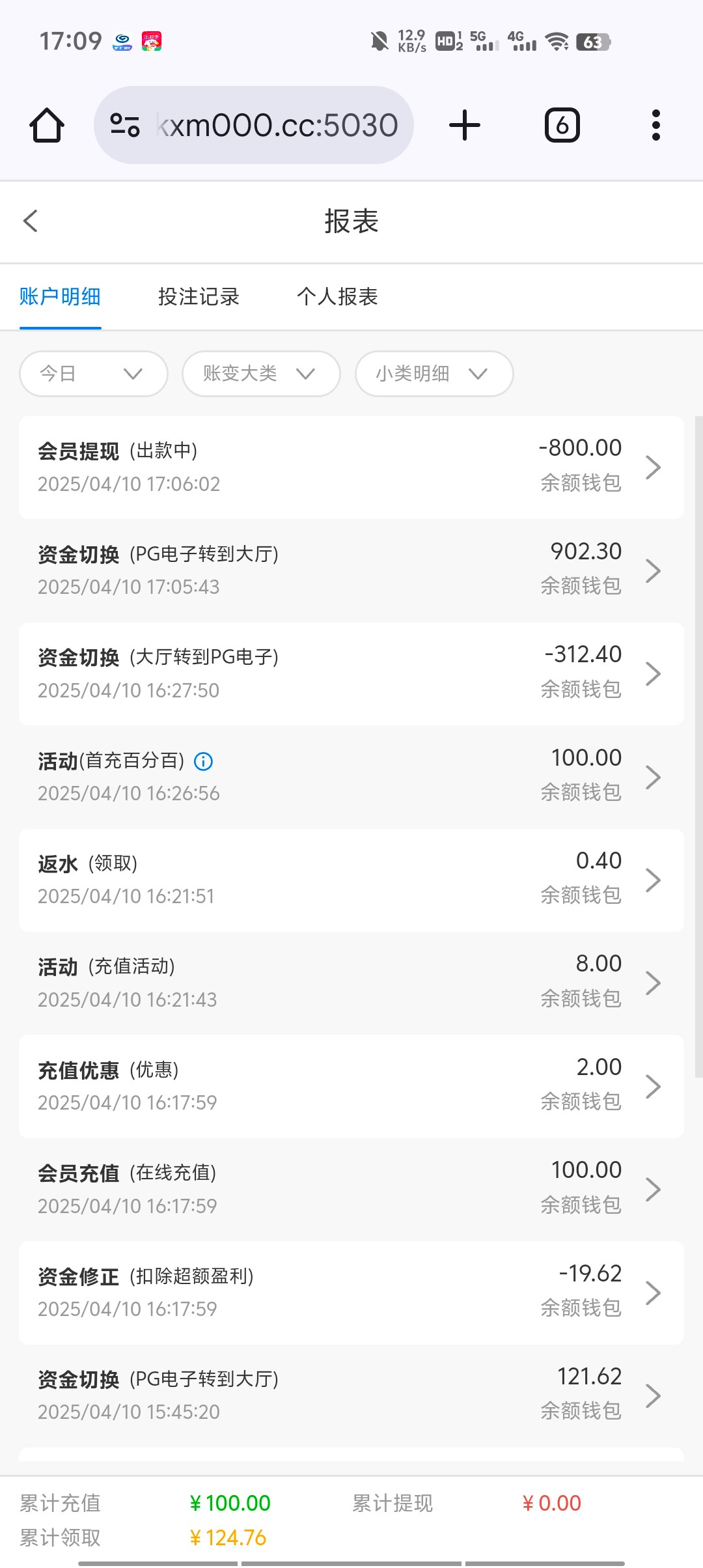Open the 资金切换 902.30 record
The image size is (703, 1568).
pos(351,570)
